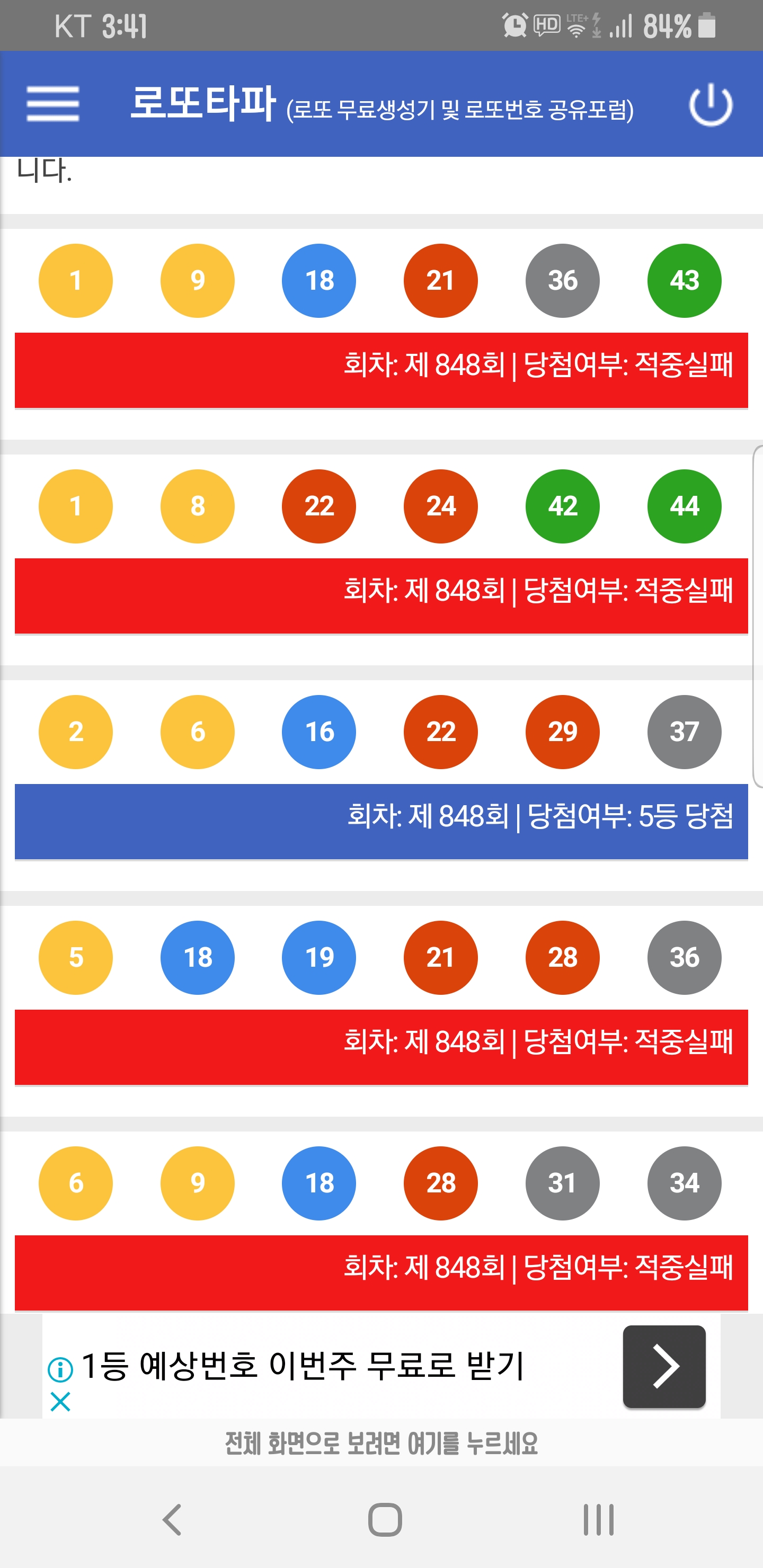Image resolution: width=763 pixels, height=1568 pixels.
Task: Go to the home screen
Action: coord(385,1519)
